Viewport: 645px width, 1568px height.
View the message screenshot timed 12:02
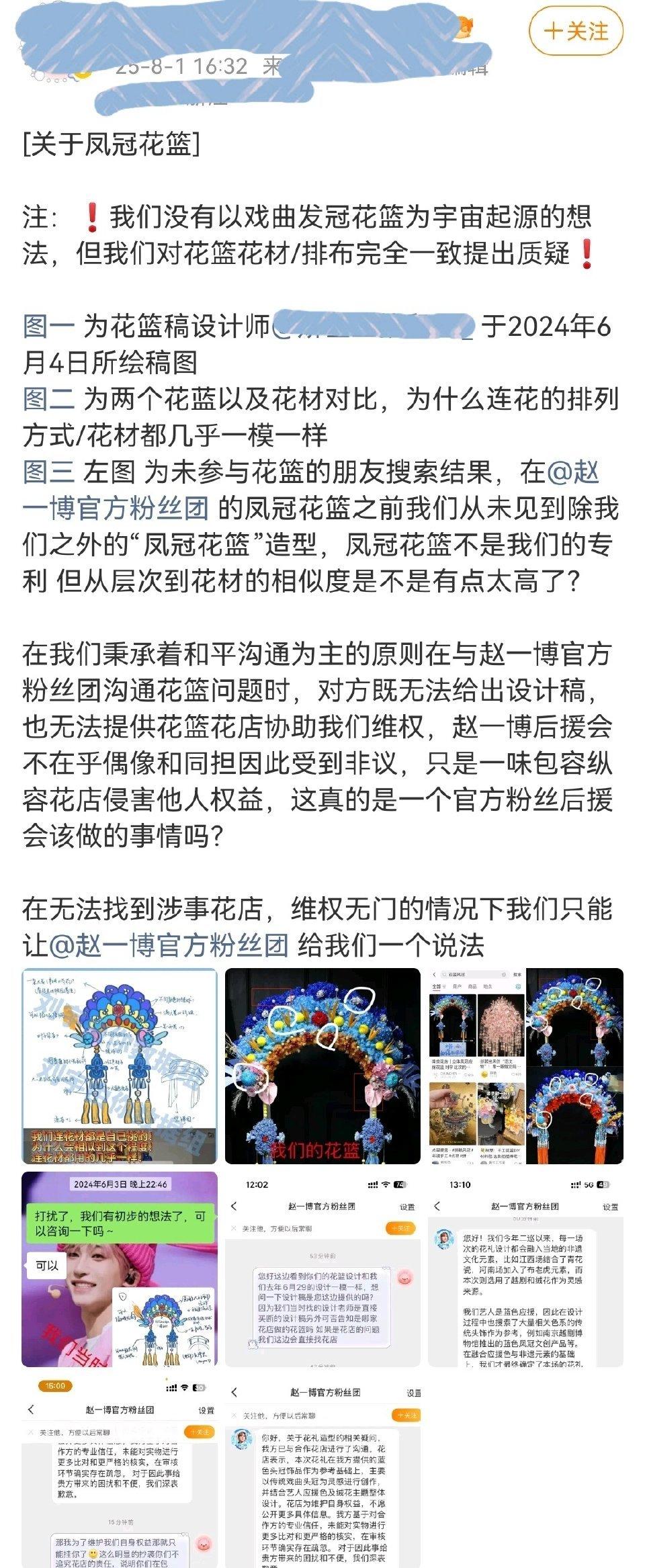[x=322, y=1268]
